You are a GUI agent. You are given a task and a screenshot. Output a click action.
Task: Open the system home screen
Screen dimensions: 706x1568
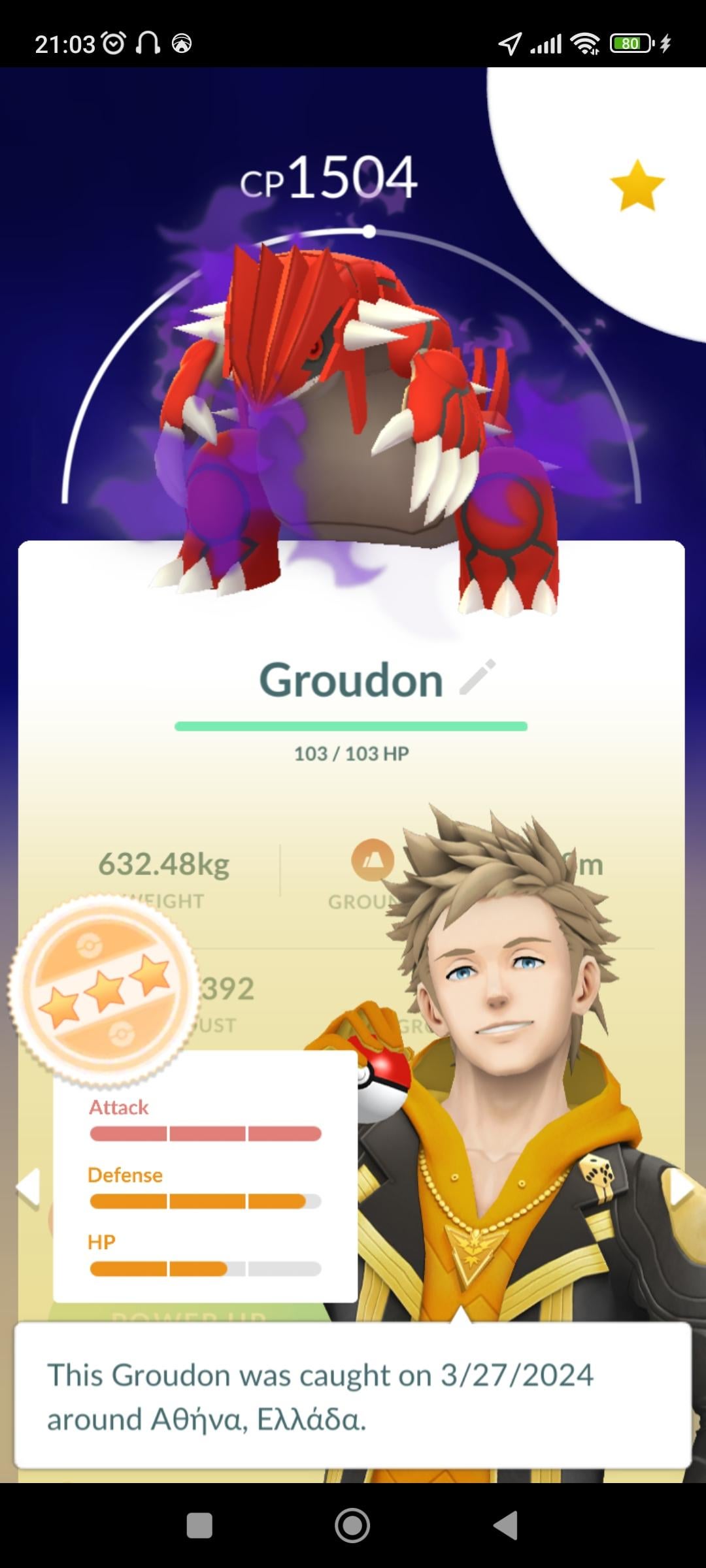(x=352, y=1526)
